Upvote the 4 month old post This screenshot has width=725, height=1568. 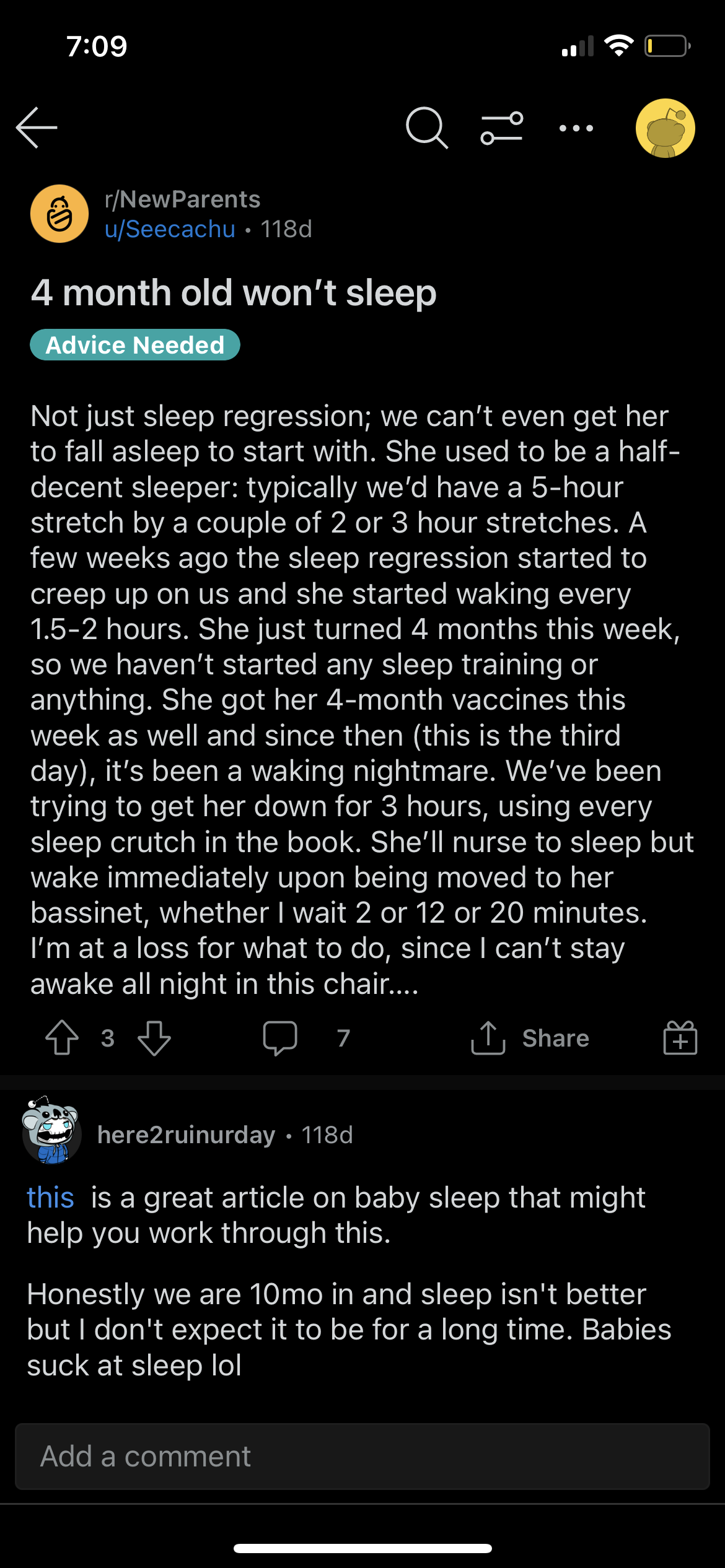[62, 1038]
